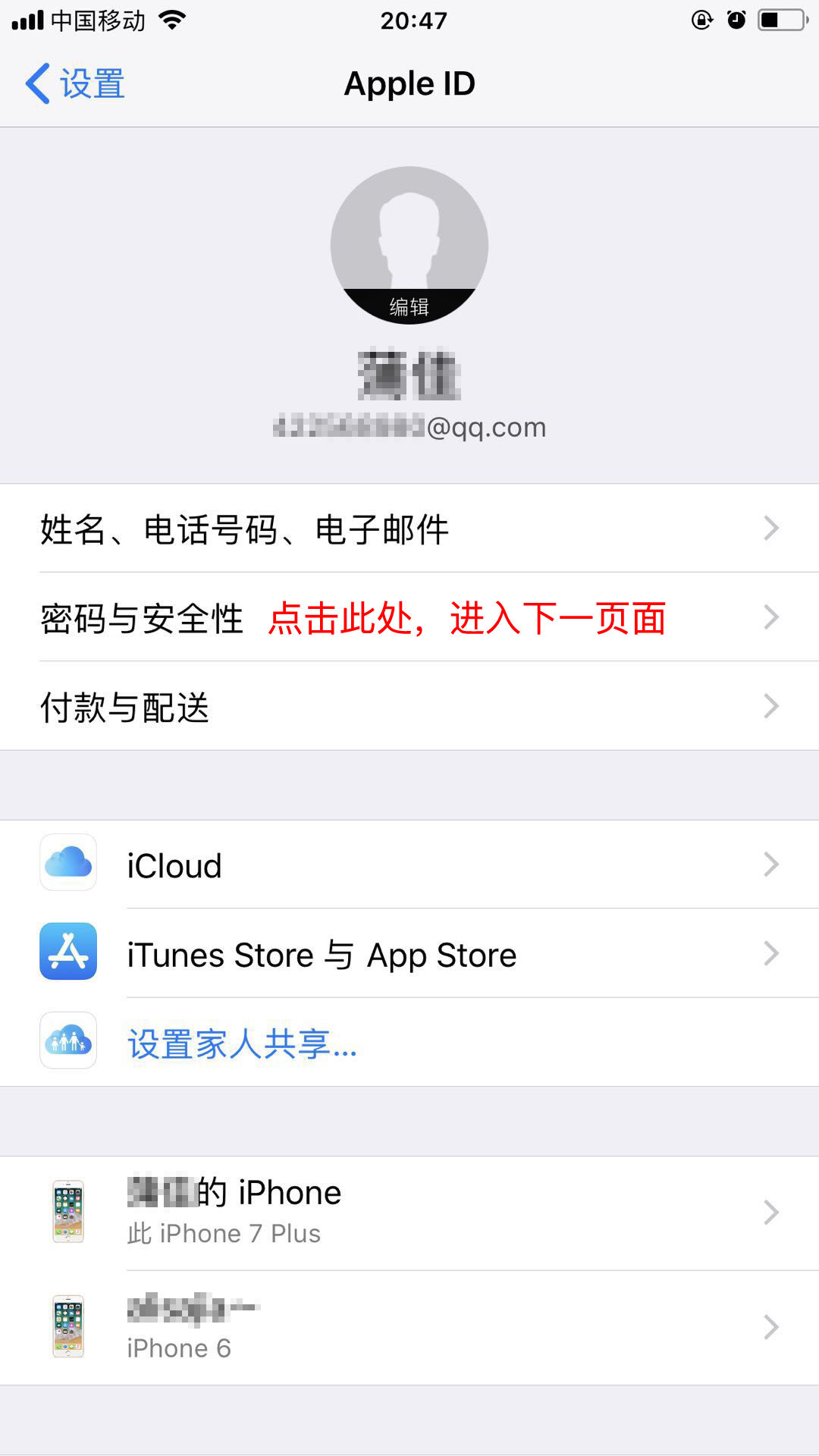This screenshot has height=1456, width=819.
Task: Open 姓名、电话号码、电子邮件
Action: click(409, 529)
